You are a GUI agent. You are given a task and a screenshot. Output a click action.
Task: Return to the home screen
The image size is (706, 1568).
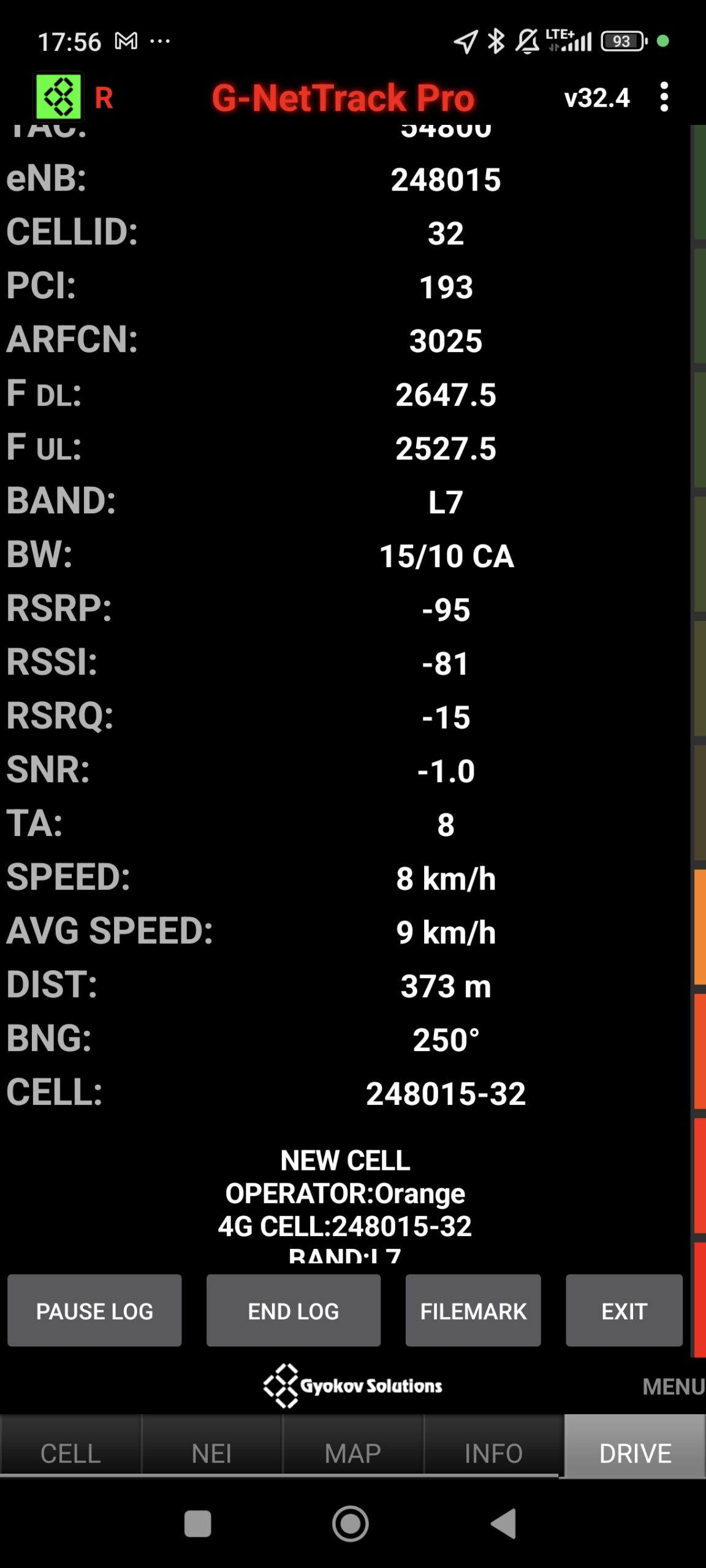click(351, 1523)
